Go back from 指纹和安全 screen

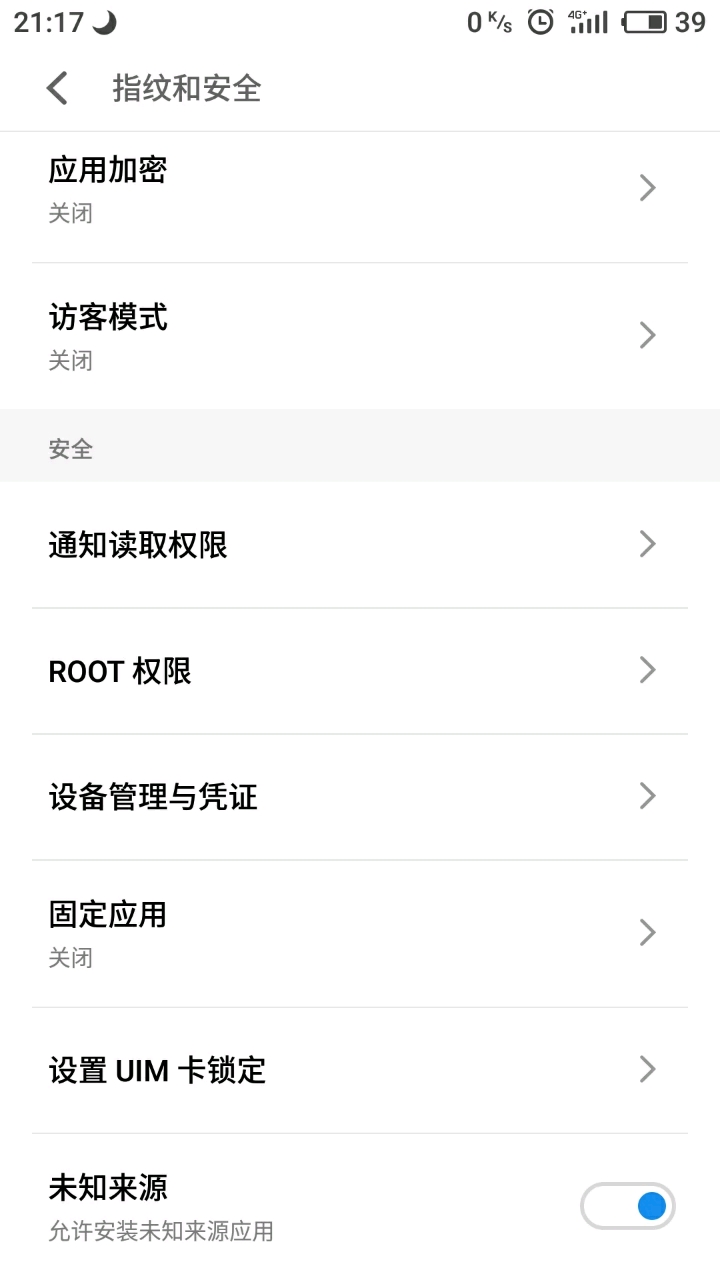coord(58,88)
